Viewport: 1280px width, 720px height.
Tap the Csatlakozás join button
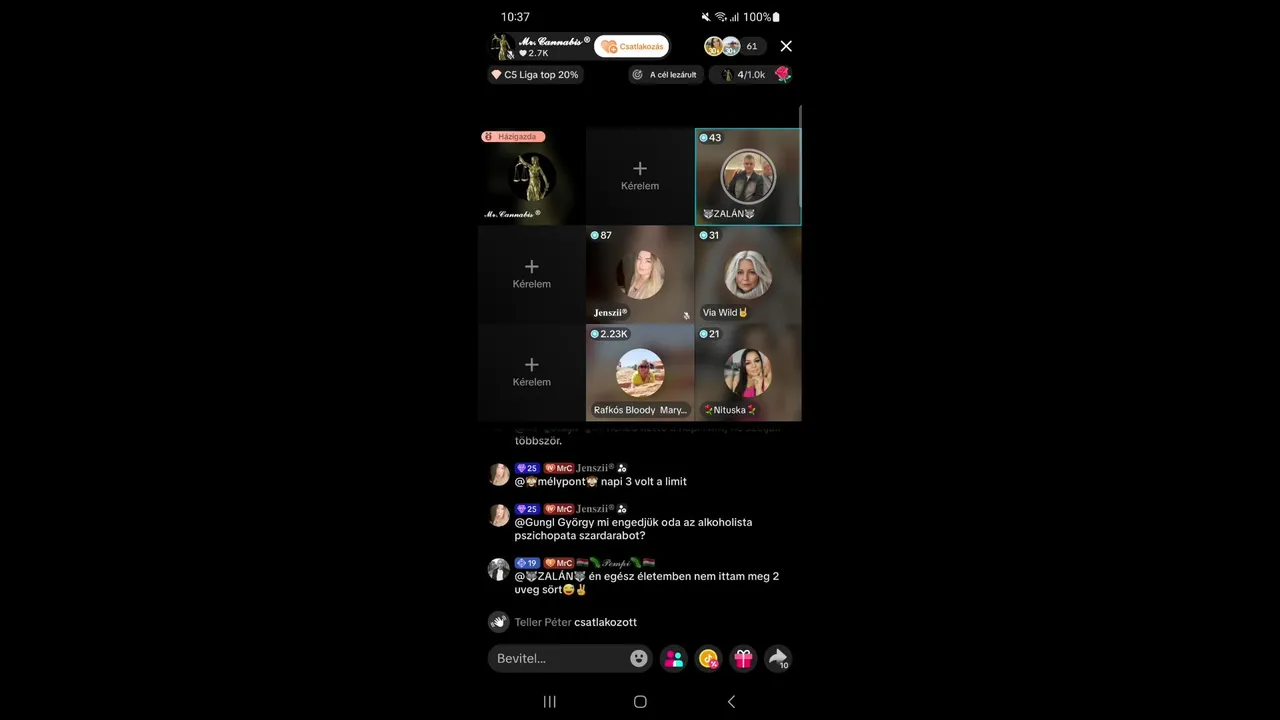point(632,46)
